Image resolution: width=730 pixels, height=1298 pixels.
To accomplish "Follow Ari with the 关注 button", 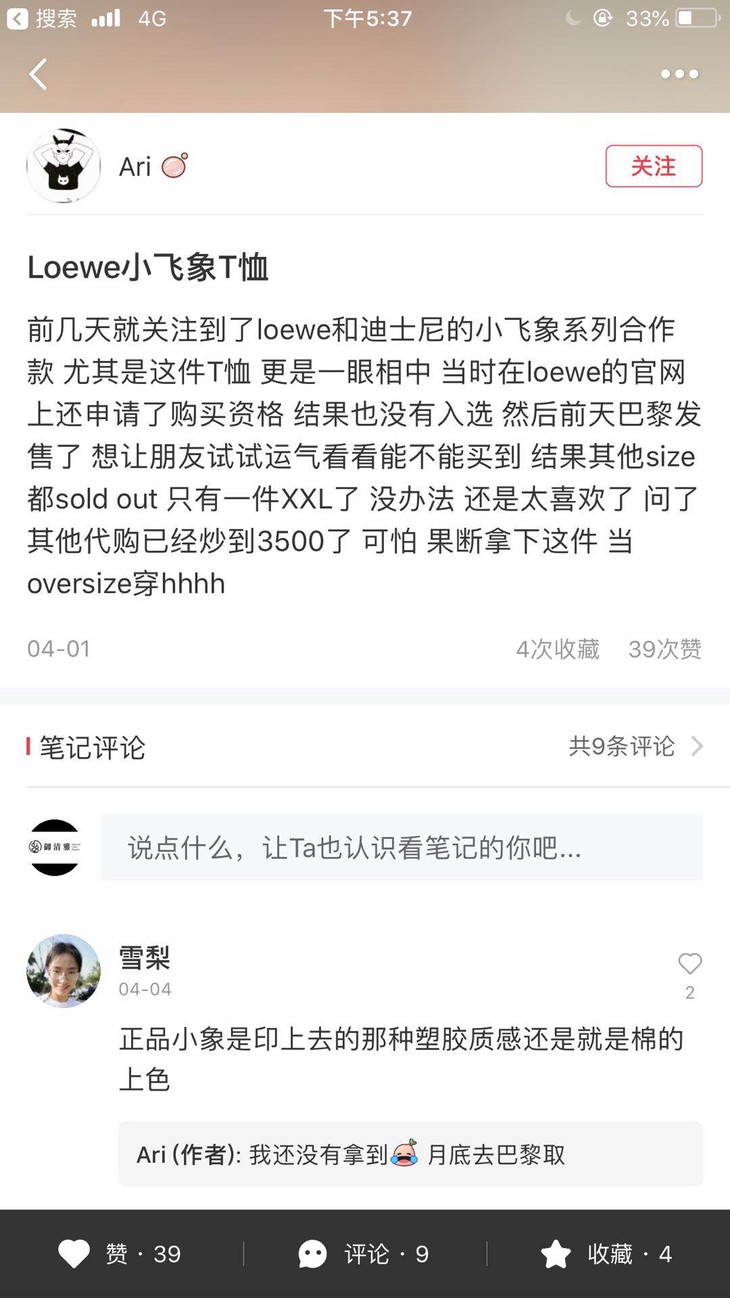I will (x=654, y=166).
